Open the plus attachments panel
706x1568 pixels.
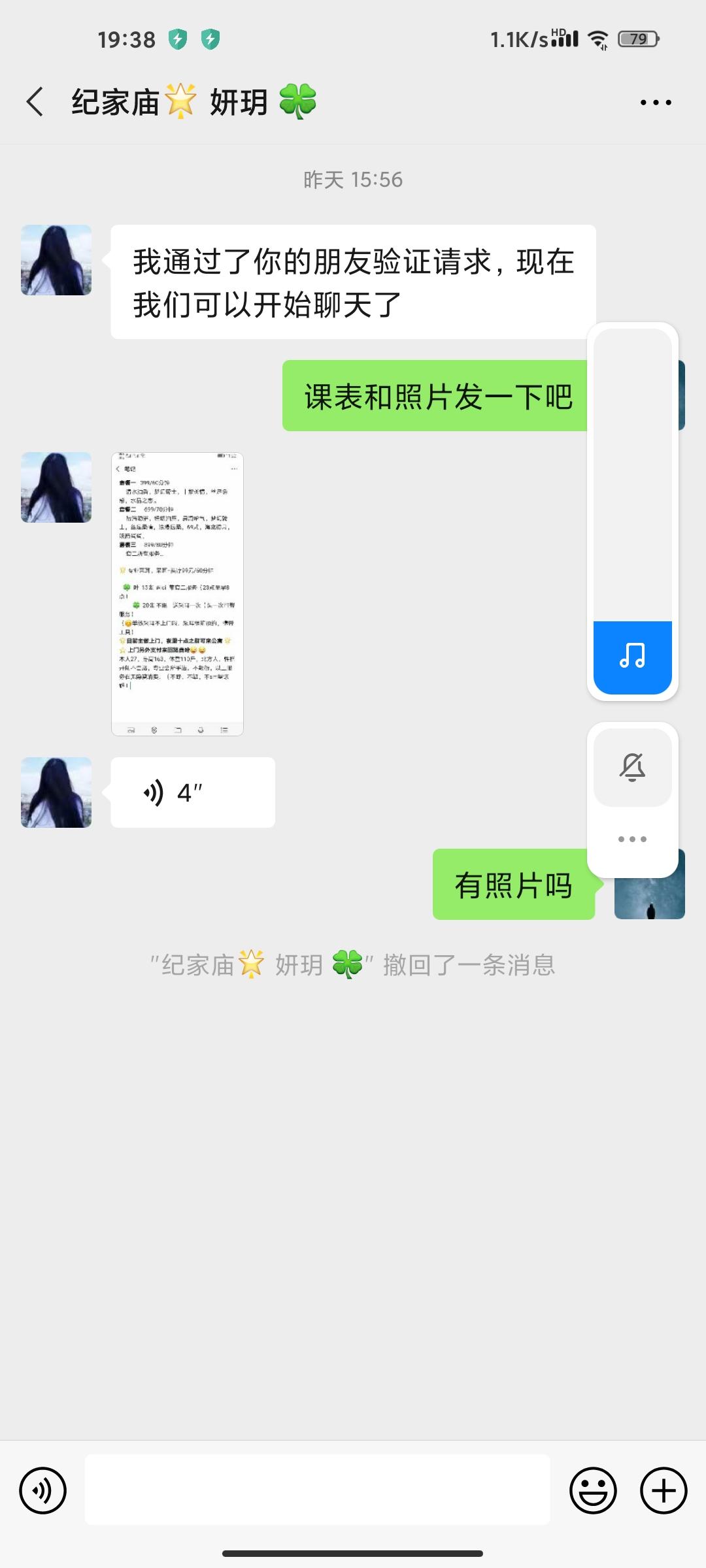(x=664, y=1490)
